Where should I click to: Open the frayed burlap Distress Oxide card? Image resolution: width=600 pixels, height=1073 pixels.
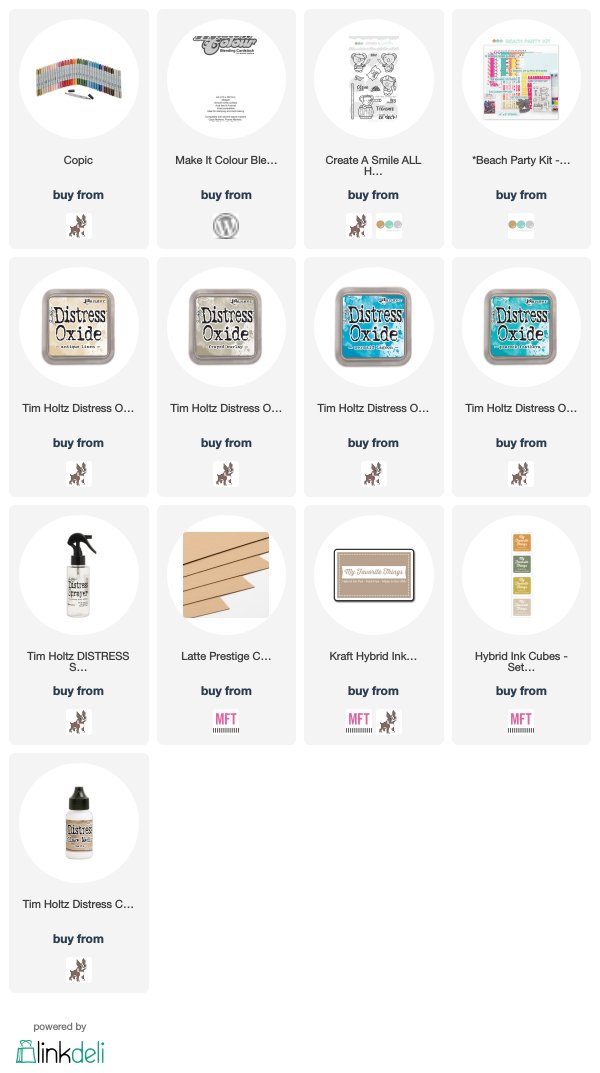pyautogui.click(x=226, y=328)
